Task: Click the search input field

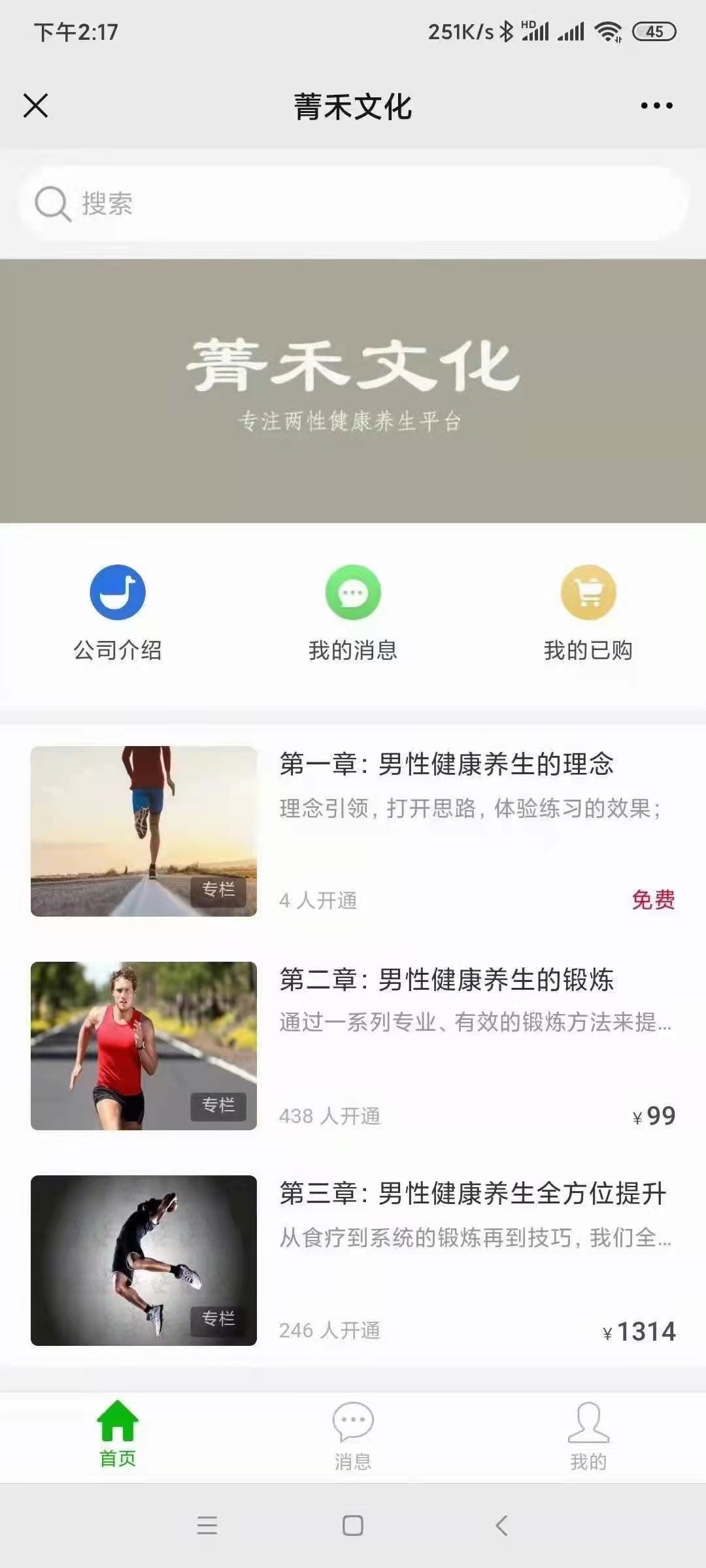Action: pyautogui.click(x=353, y=204)
